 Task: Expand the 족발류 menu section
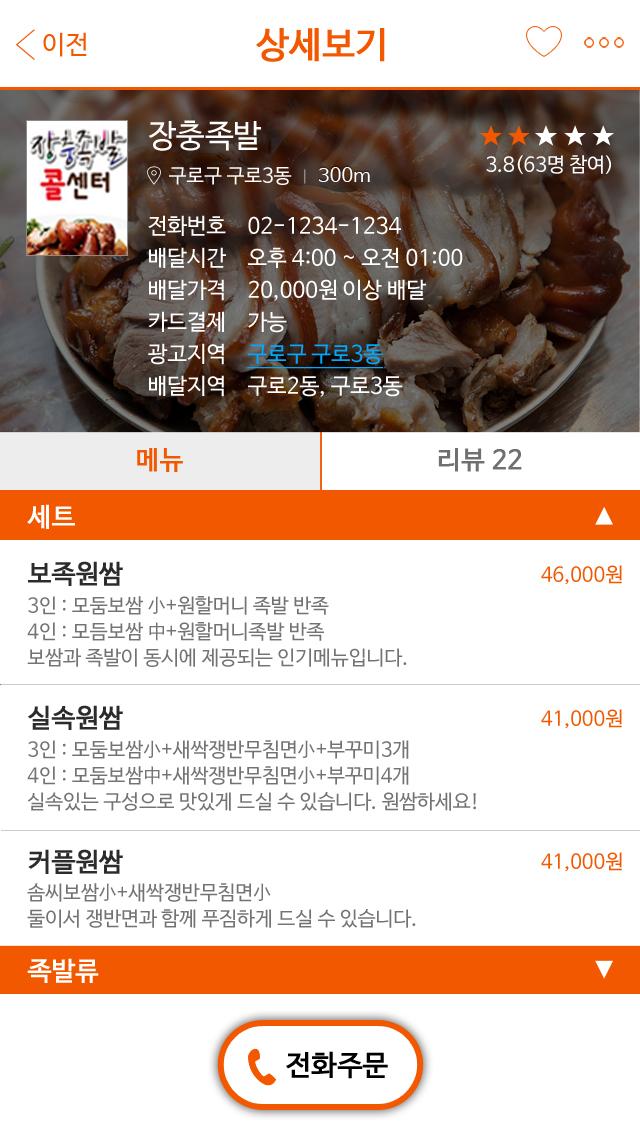point(603,969)
